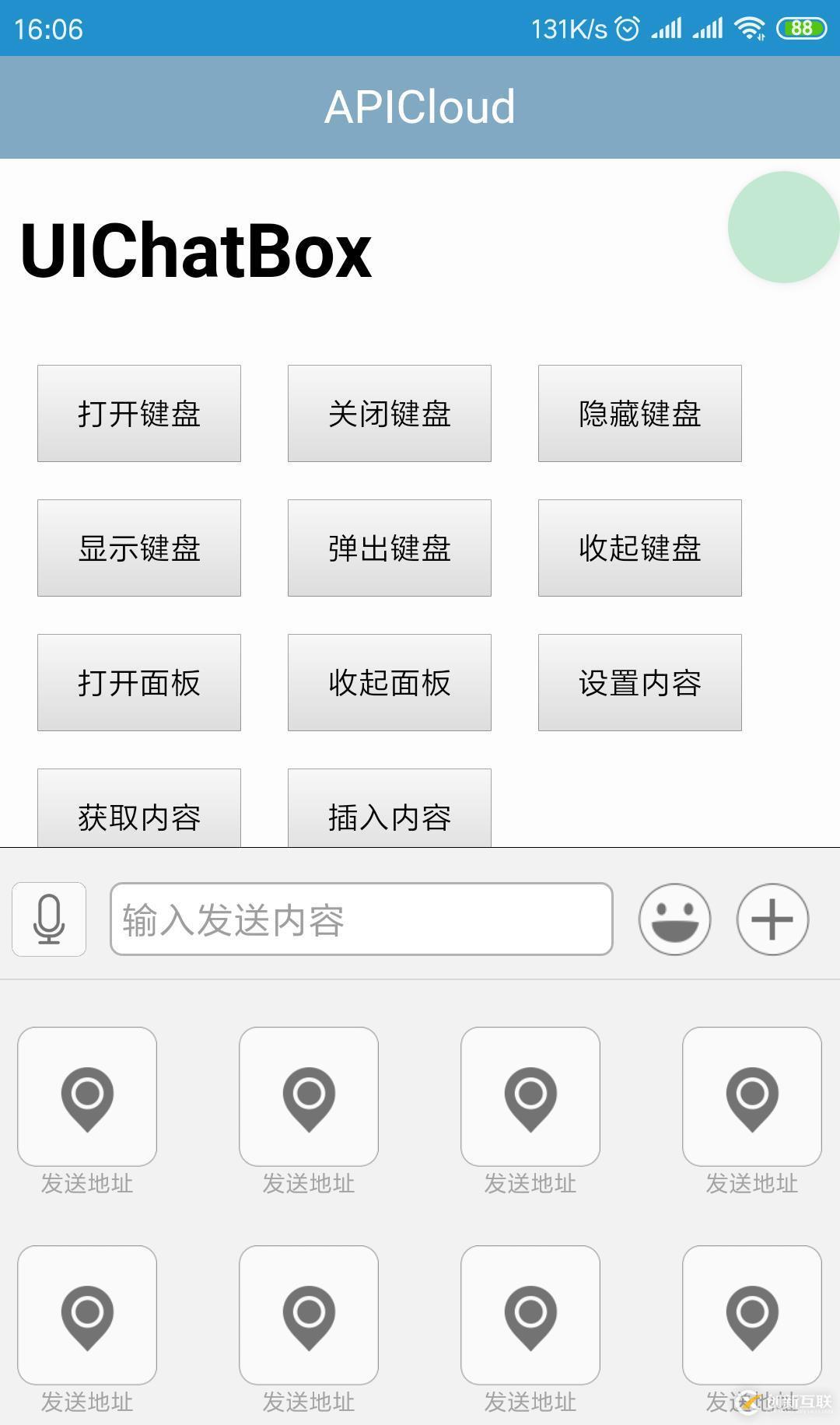Select the 关闭键盘 button
The width and height of the screenshot is (840, 1425).
click(390, 413)
